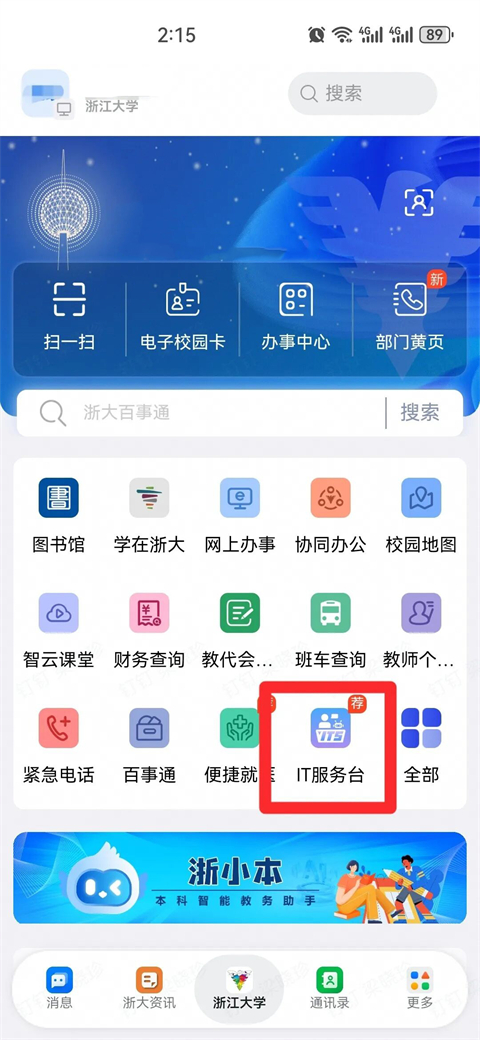Image resolution: width=480 pixels, height=1040 pixels.
Task: Open the top search box
Action: [363, 94]
